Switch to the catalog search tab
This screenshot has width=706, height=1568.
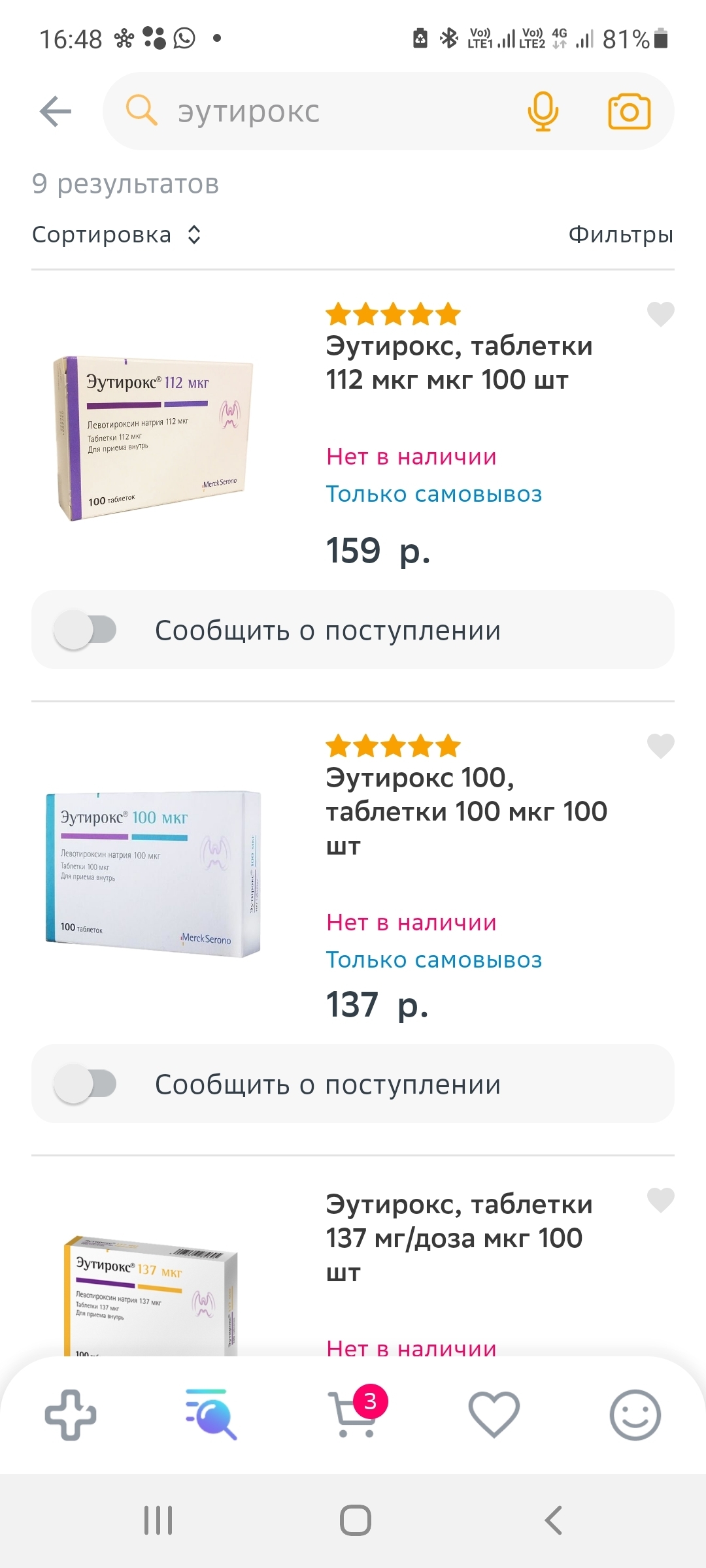[x=210, y=1414]
